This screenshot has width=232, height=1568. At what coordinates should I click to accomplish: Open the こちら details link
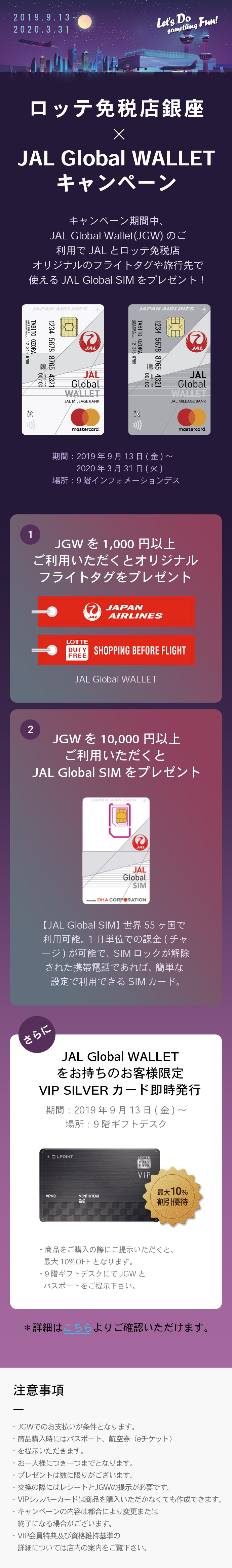tap(77, 1327)
